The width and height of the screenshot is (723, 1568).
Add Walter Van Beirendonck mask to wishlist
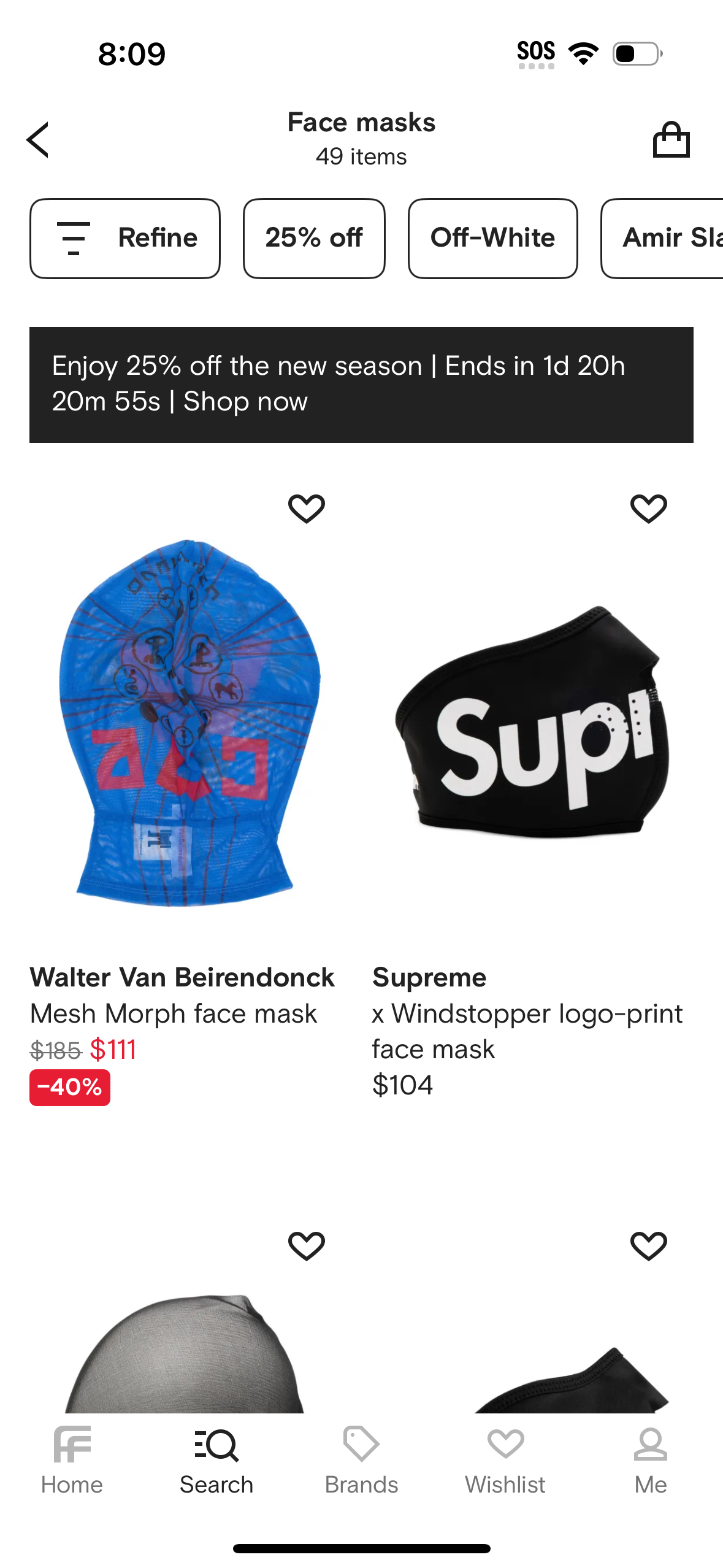click(x=307, y=509)
